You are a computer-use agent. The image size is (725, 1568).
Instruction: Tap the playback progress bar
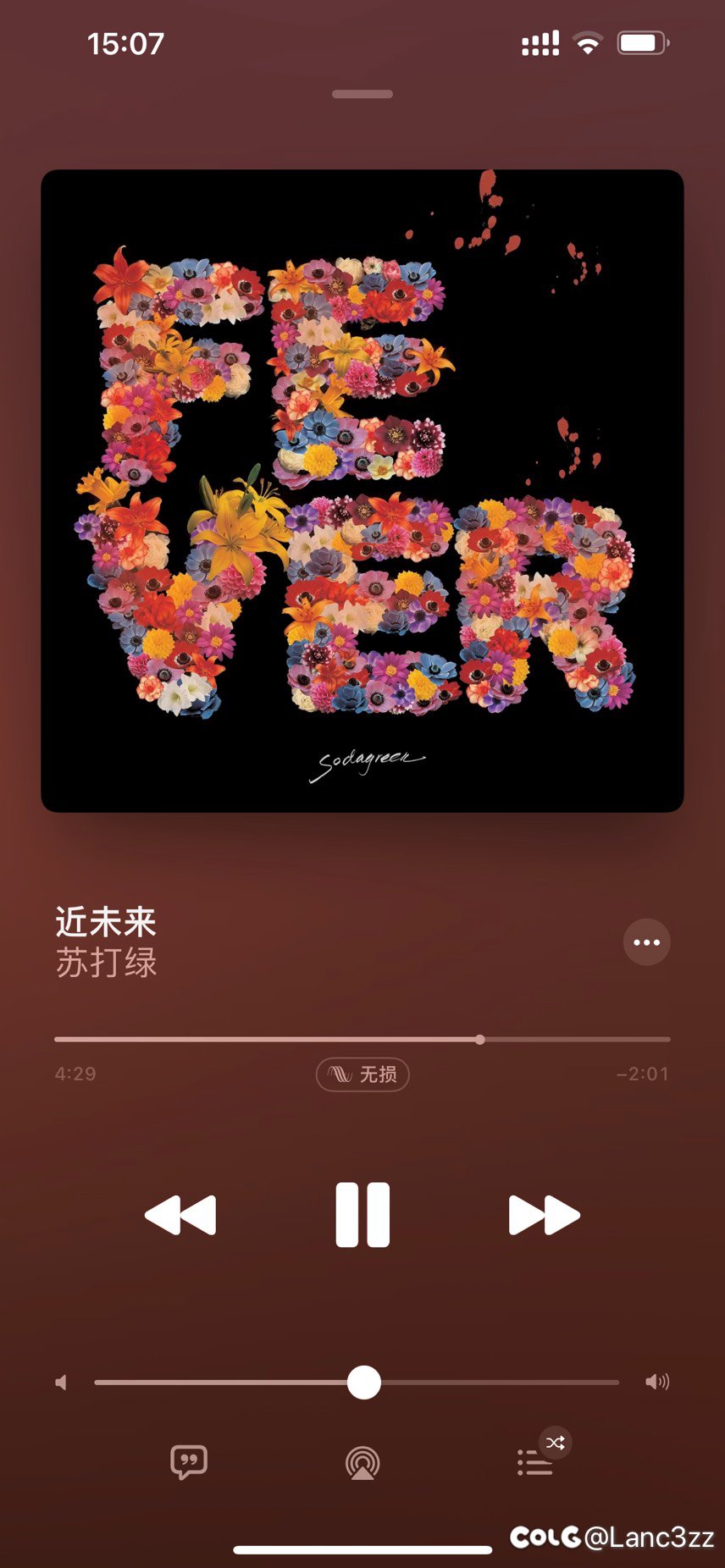click(362, 1039)
